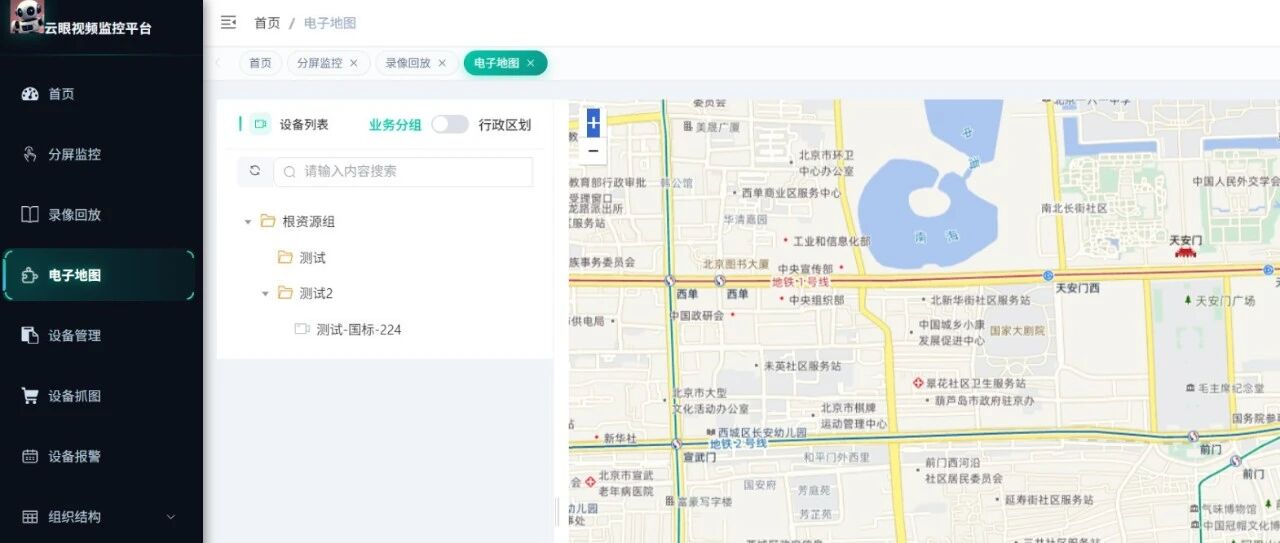Toggle between 业务分组 and 行政区划
Image resolution: width=1280 pixels, height=543 pixels.
pyautogui.click(x=450, y=124)
